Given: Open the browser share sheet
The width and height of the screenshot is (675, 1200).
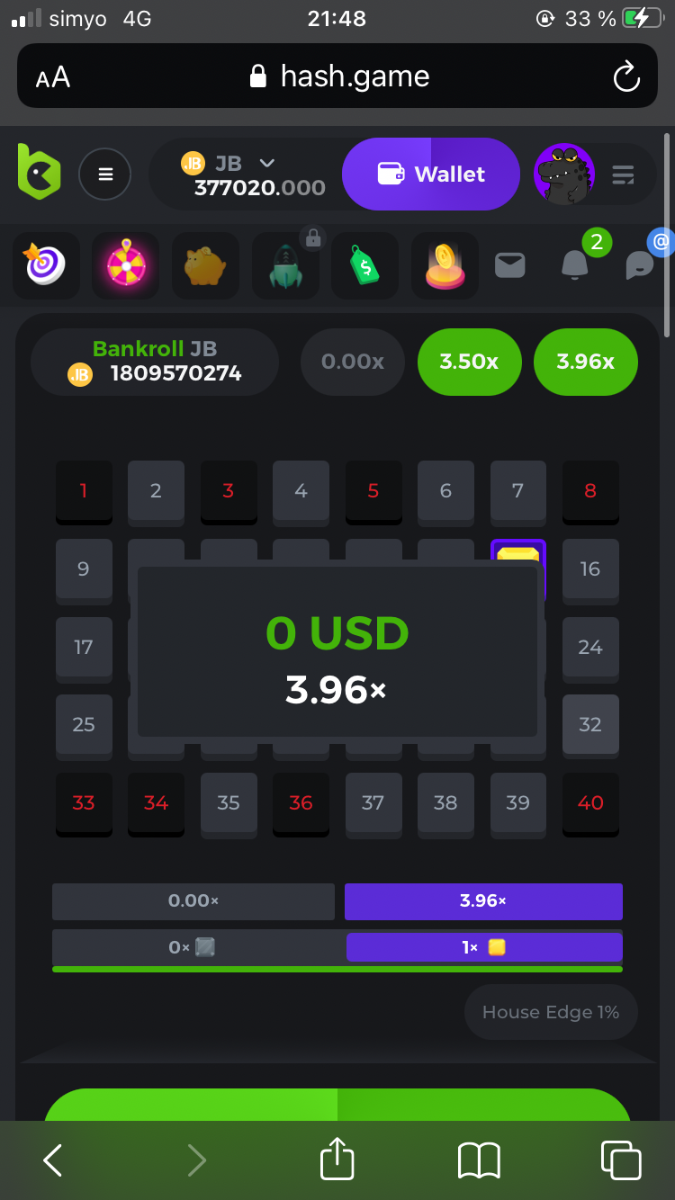Looking at the screenshot, I should pyautogui.click(x=337, y=1160).
